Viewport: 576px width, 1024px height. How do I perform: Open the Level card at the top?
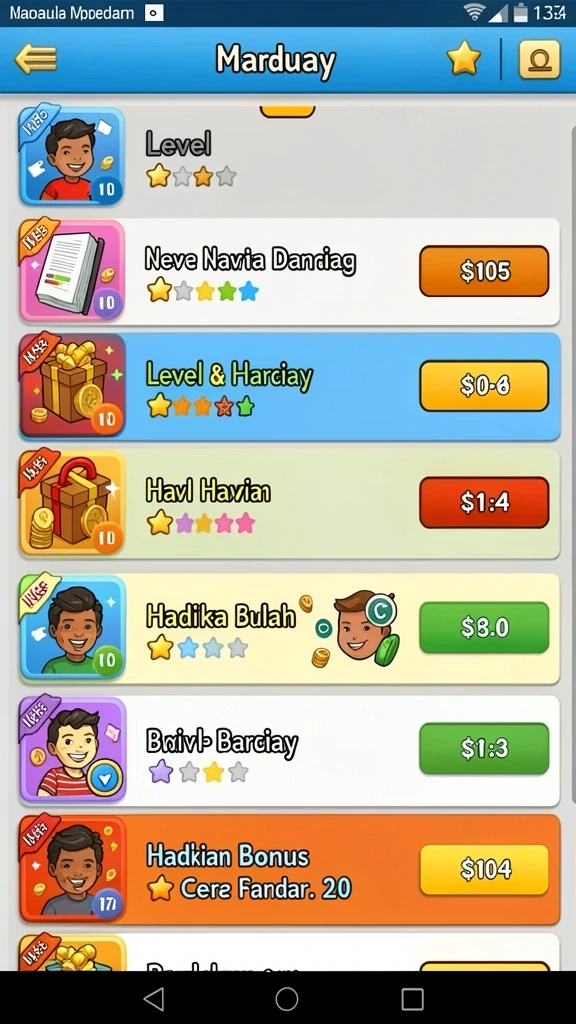tap(287, 157)
